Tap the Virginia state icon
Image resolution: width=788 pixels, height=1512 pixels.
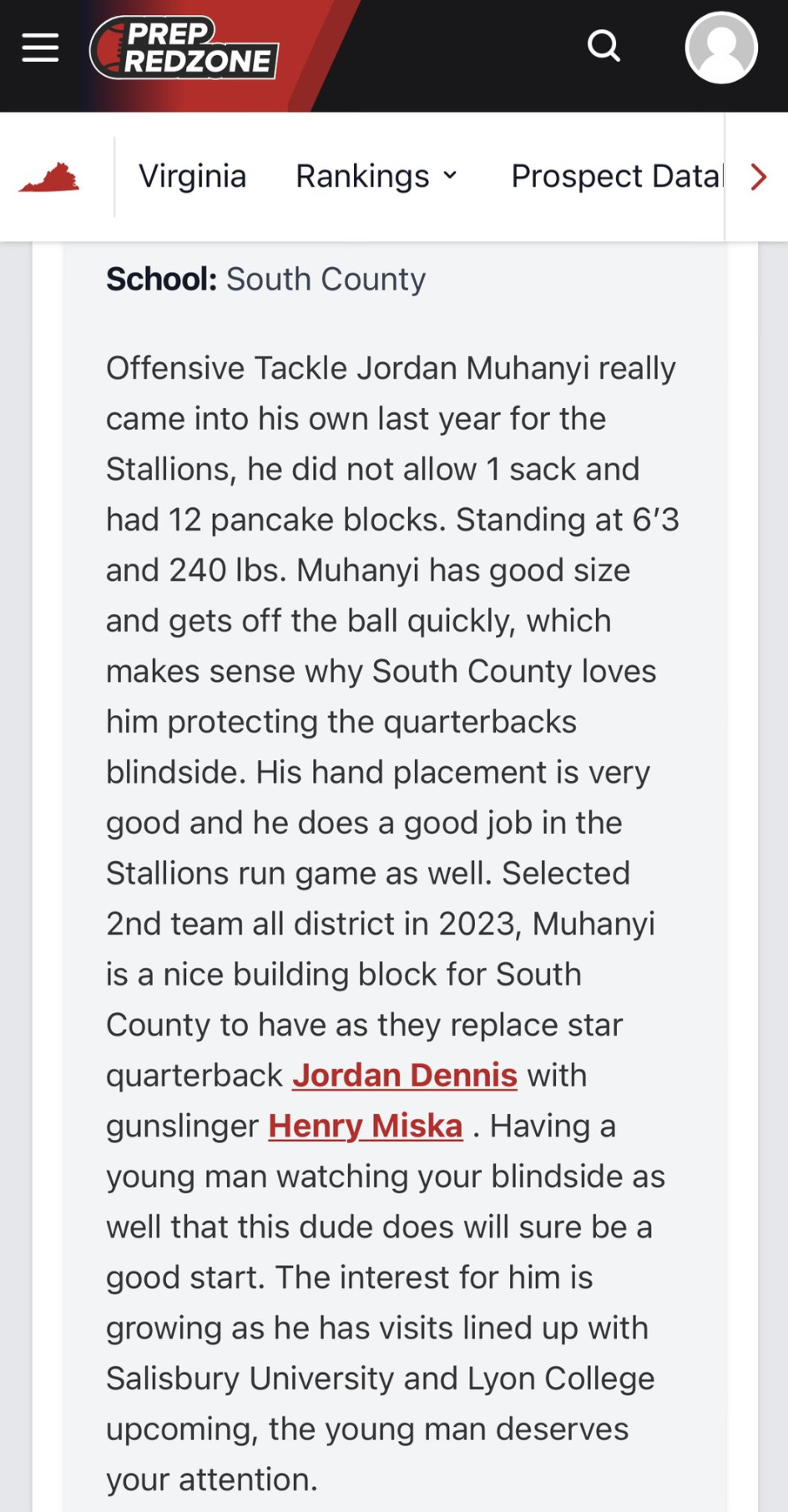[49, 178]
